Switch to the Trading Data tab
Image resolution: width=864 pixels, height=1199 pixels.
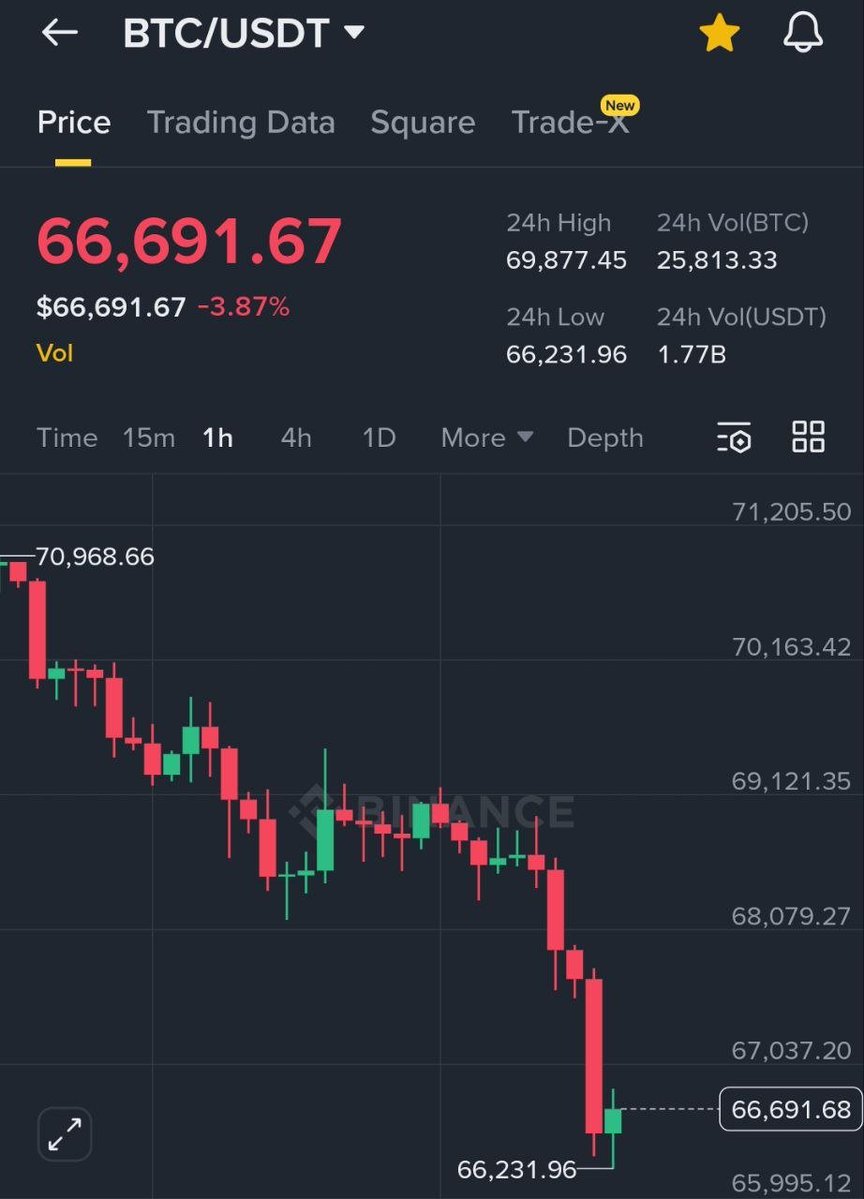(x=240, y=122)
